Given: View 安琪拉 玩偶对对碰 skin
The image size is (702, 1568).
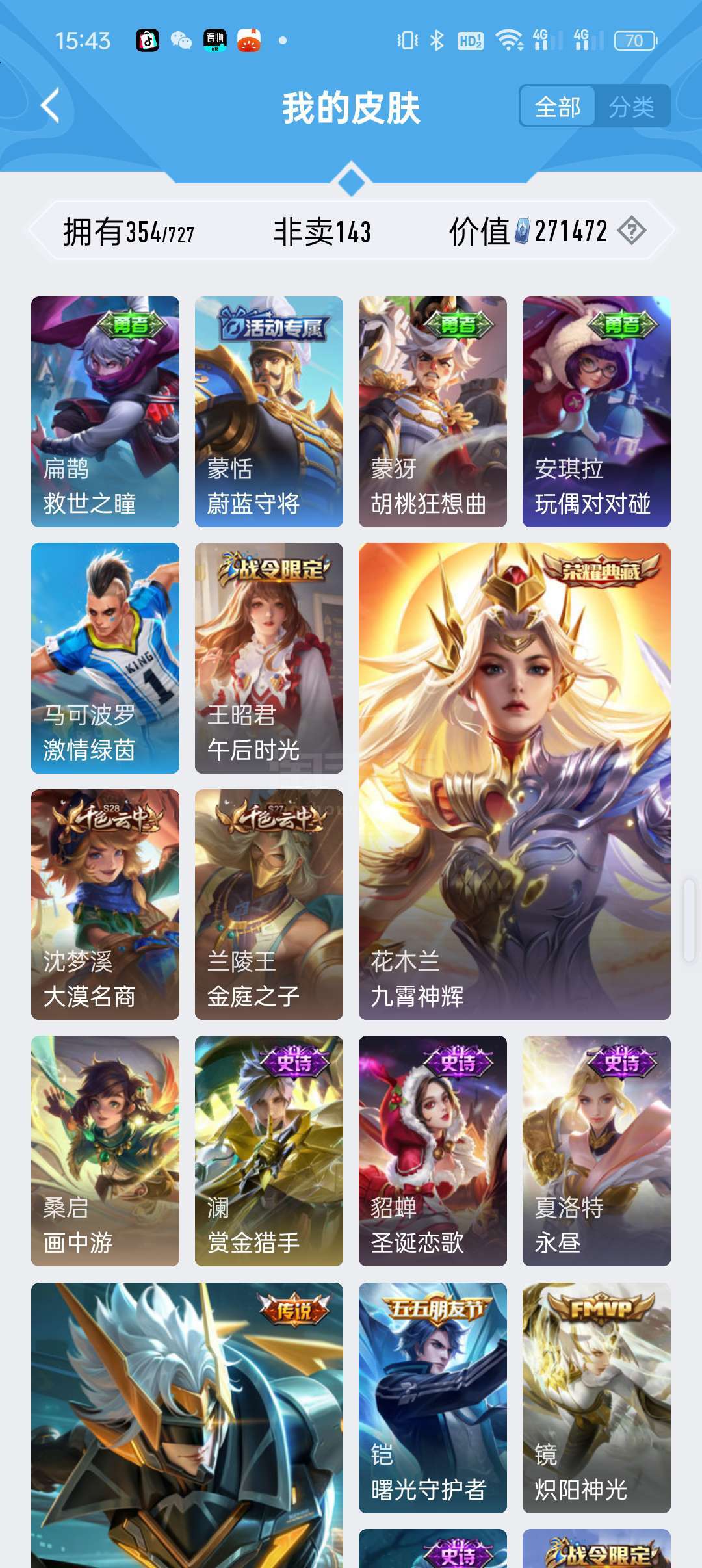Looking at the screenshot, I should click(597, 412).
